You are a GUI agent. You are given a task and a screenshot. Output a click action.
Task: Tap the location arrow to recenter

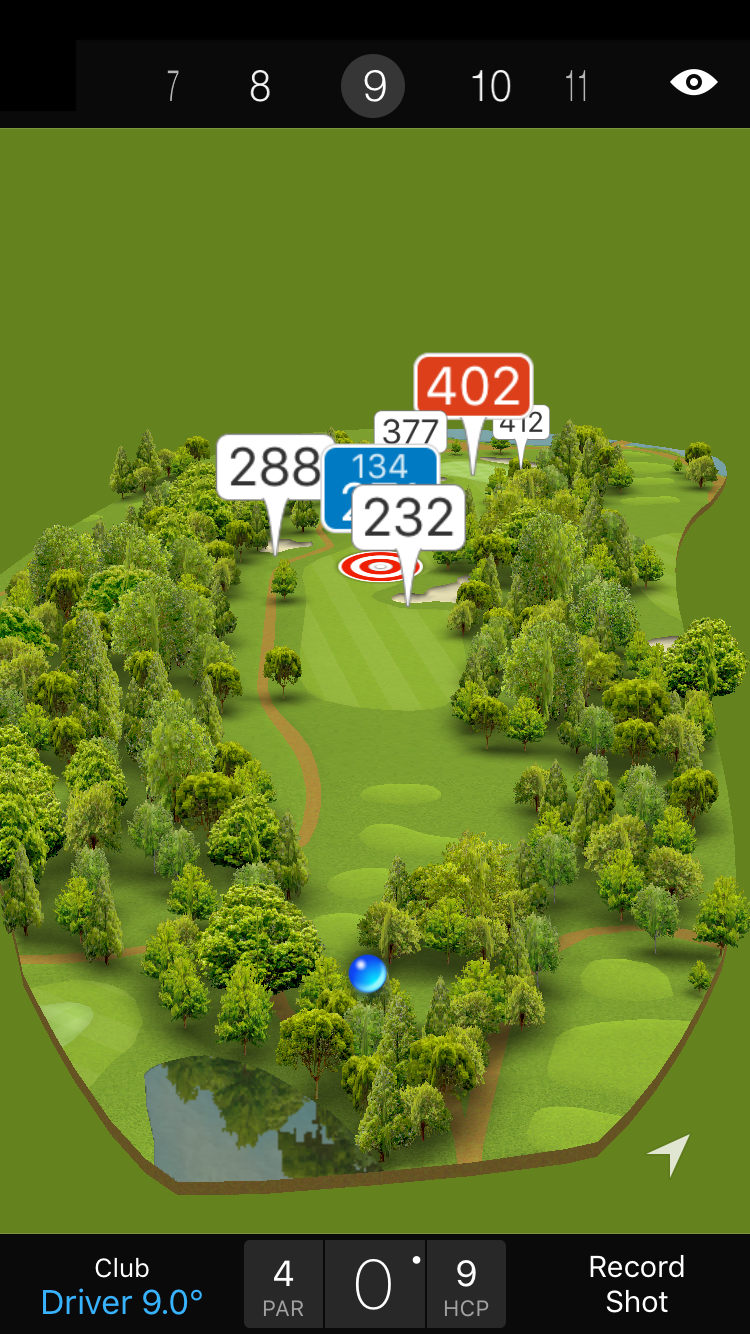(x=669, y=1154)
